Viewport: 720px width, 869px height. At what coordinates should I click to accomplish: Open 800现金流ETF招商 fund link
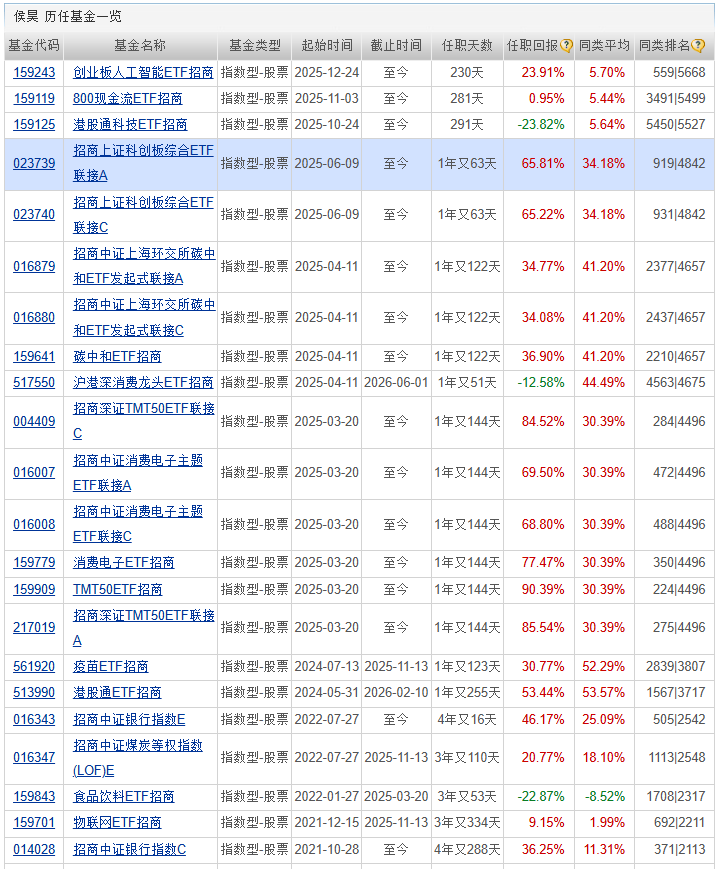(127, 99)
